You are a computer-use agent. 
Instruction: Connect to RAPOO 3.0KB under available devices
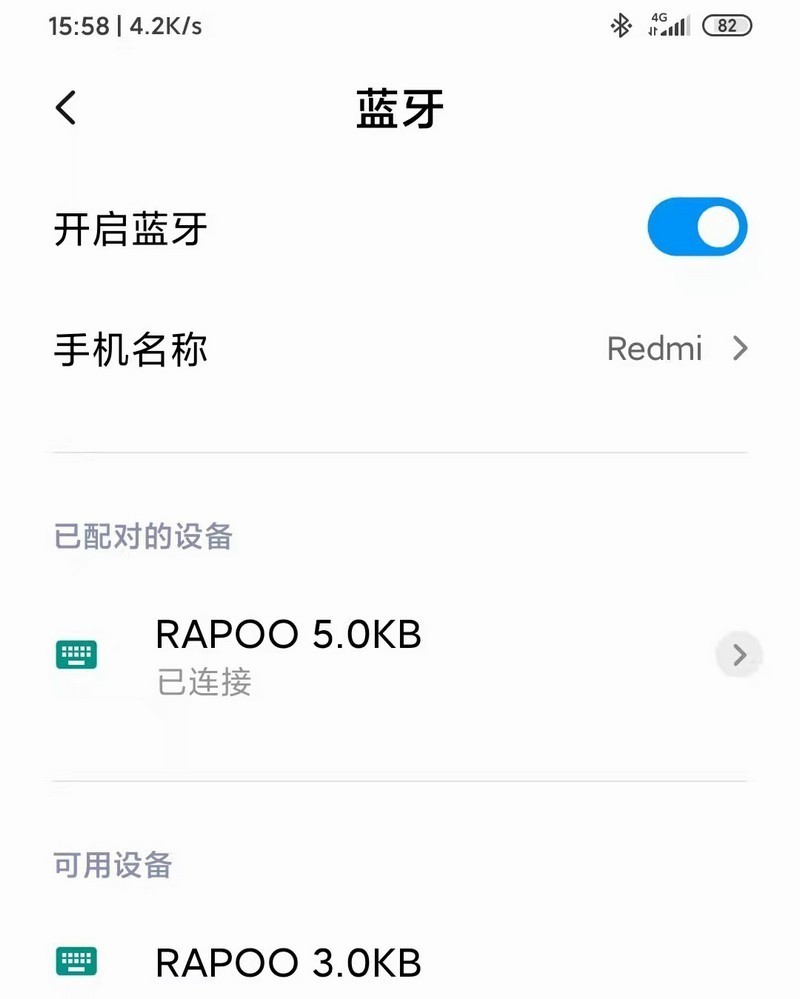[288, 961]
